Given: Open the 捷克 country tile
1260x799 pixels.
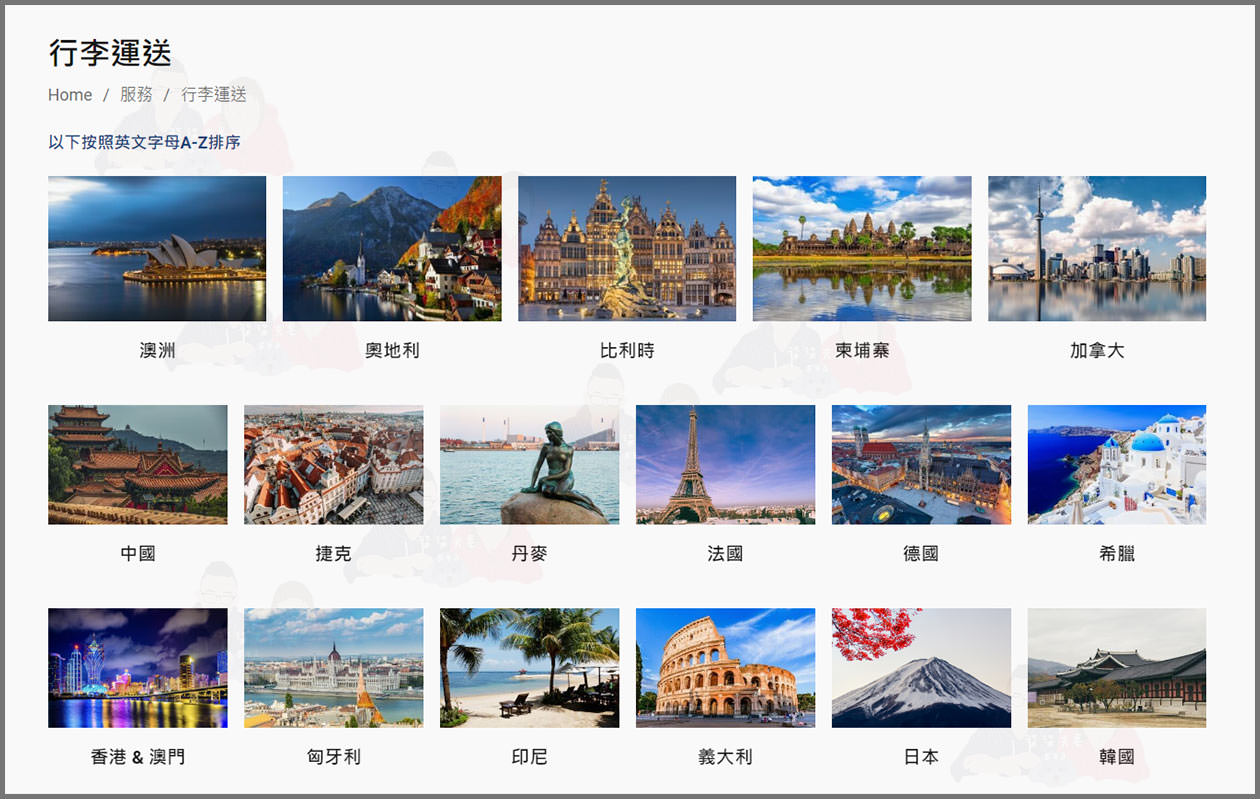Looking at the screenshot, I should [x=334, y=465].
